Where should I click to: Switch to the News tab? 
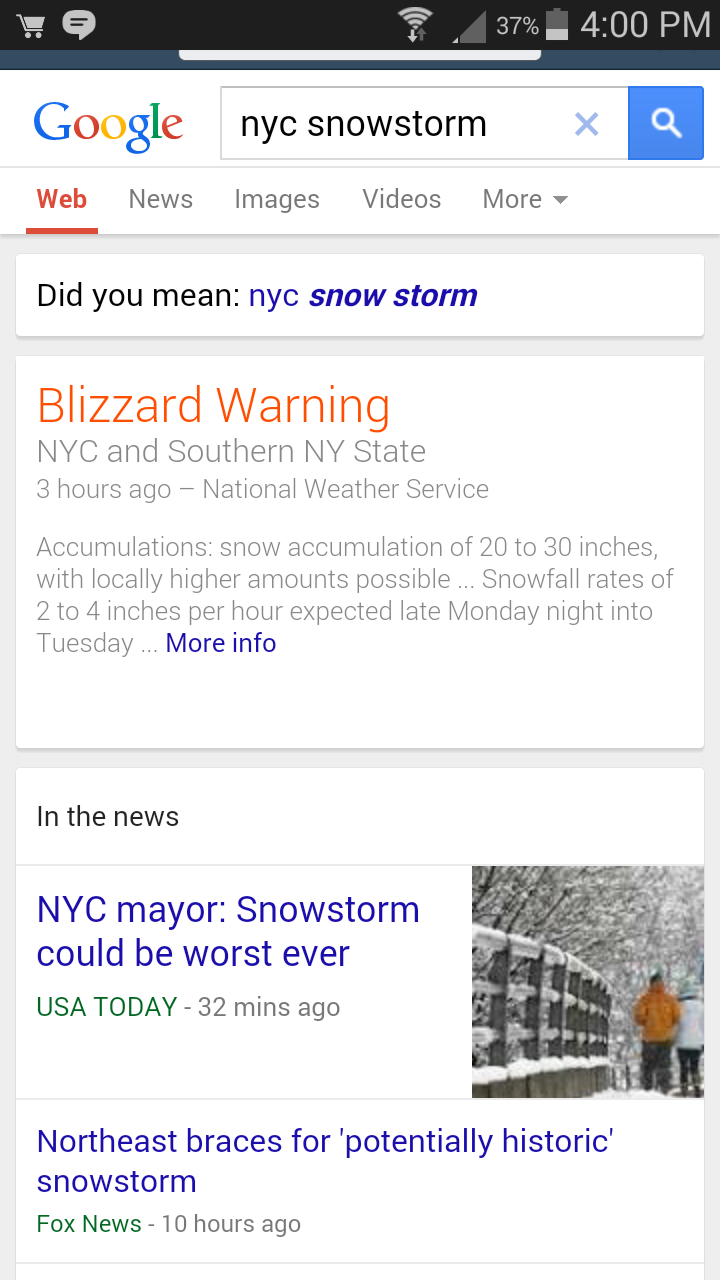[160, 199]
